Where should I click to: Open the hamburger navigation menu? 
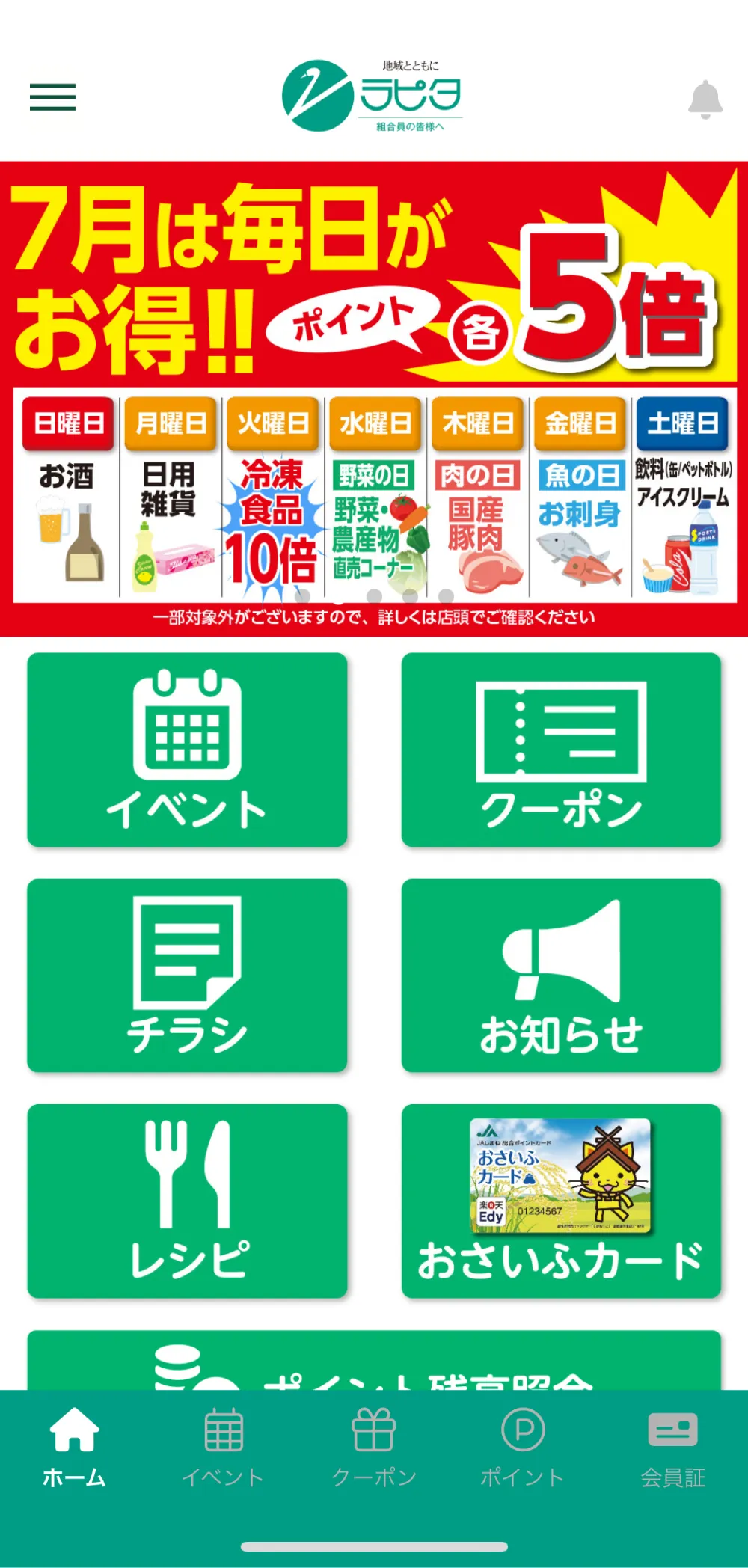(53, 98)
